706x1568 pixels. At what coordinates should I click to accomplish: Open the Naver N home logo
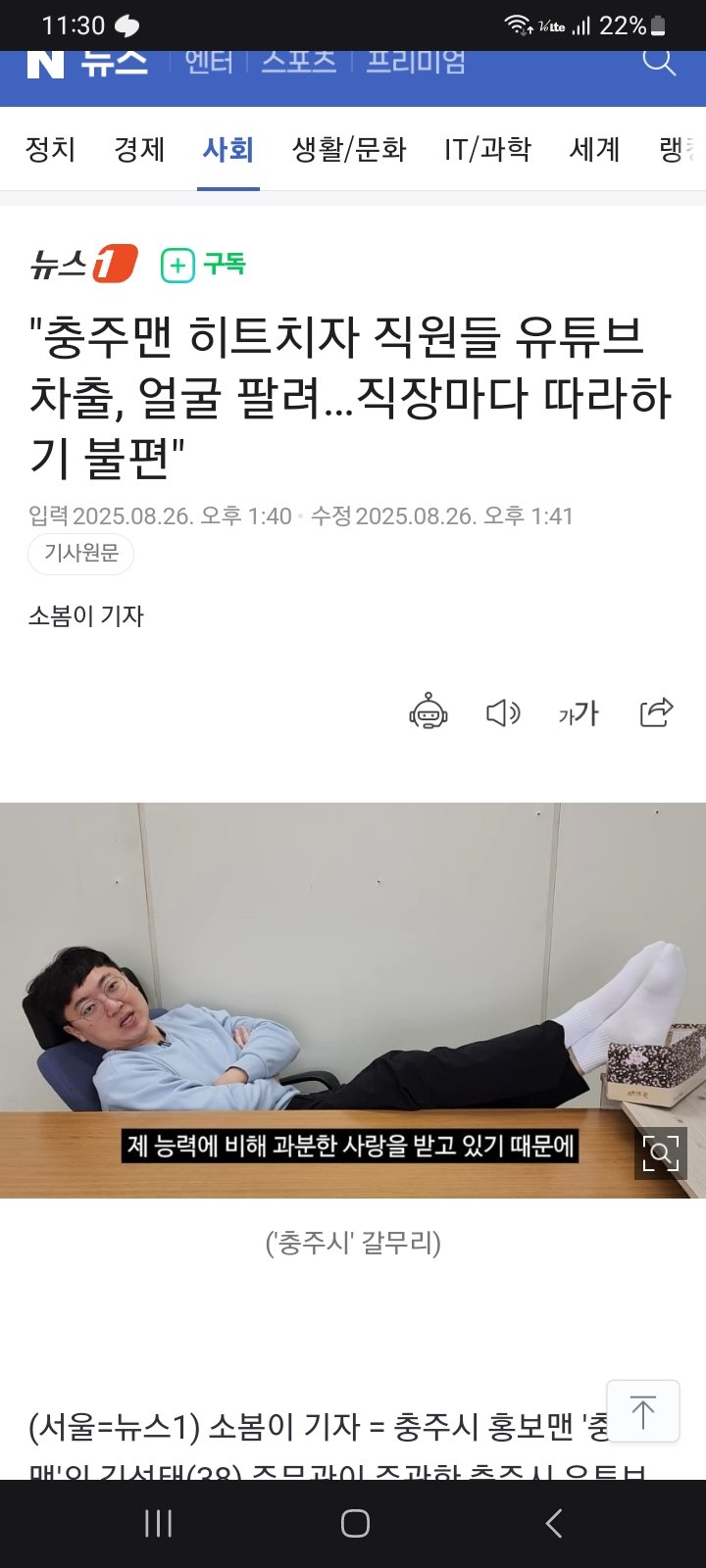click(45, 63)
